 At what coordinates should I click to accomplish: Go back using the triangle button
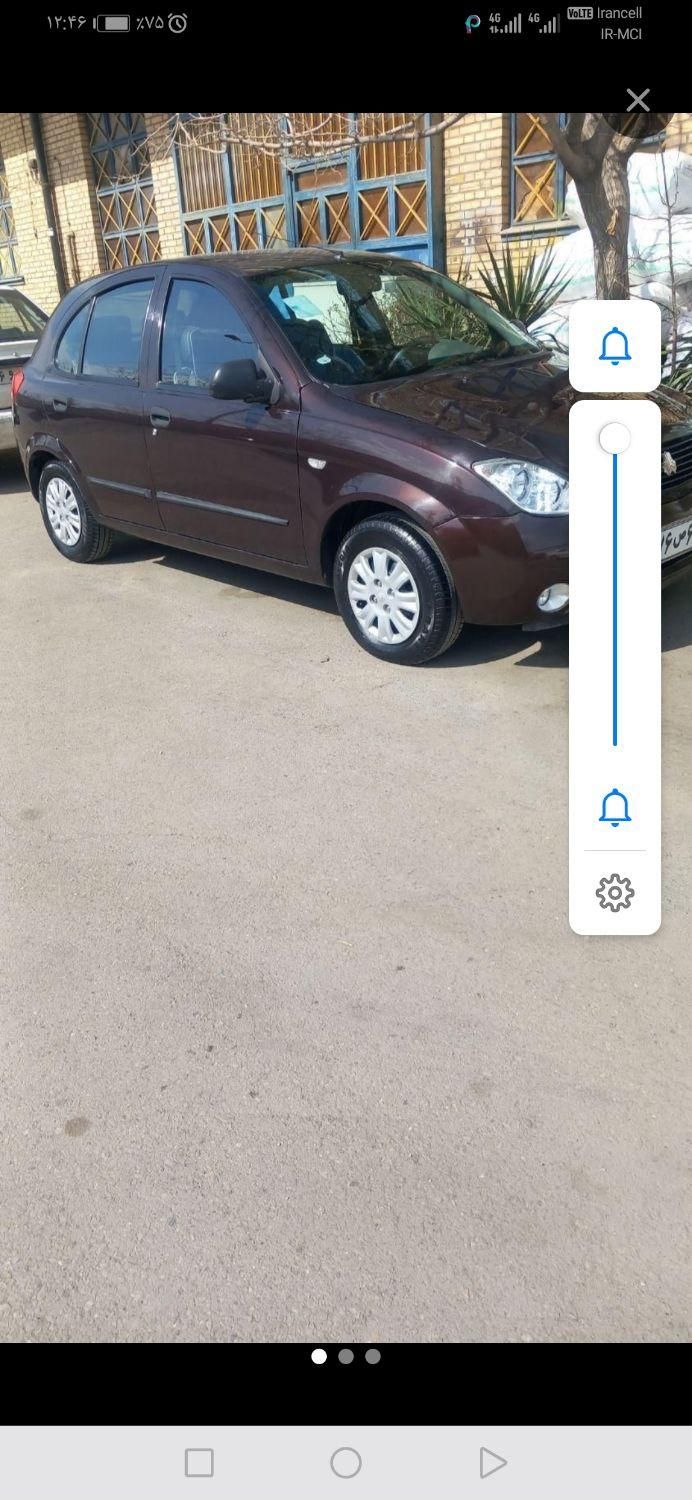(492, 1463)
